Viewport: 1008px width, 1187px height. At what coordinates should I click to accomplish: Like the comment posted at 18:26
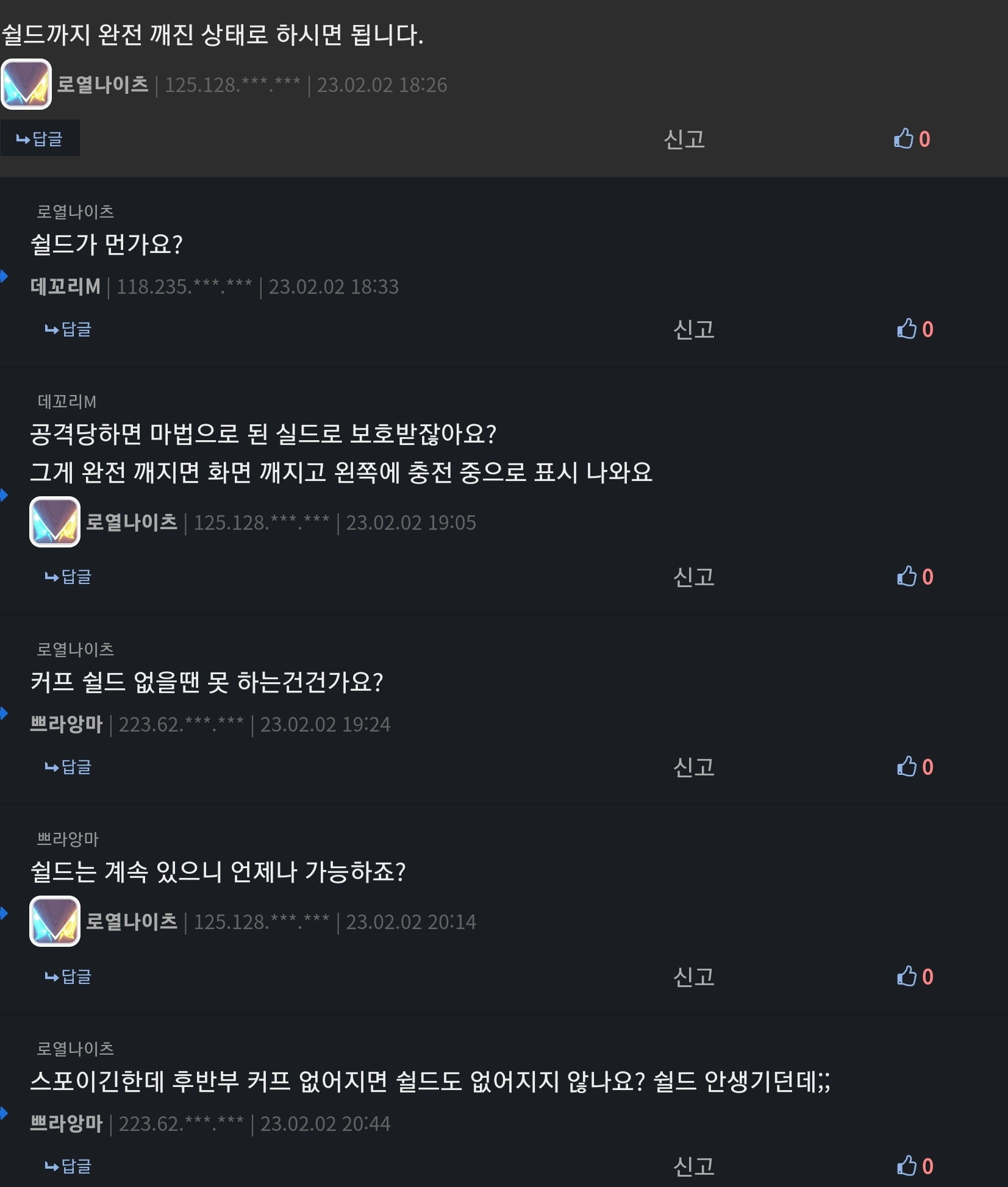tap(911, 139)
